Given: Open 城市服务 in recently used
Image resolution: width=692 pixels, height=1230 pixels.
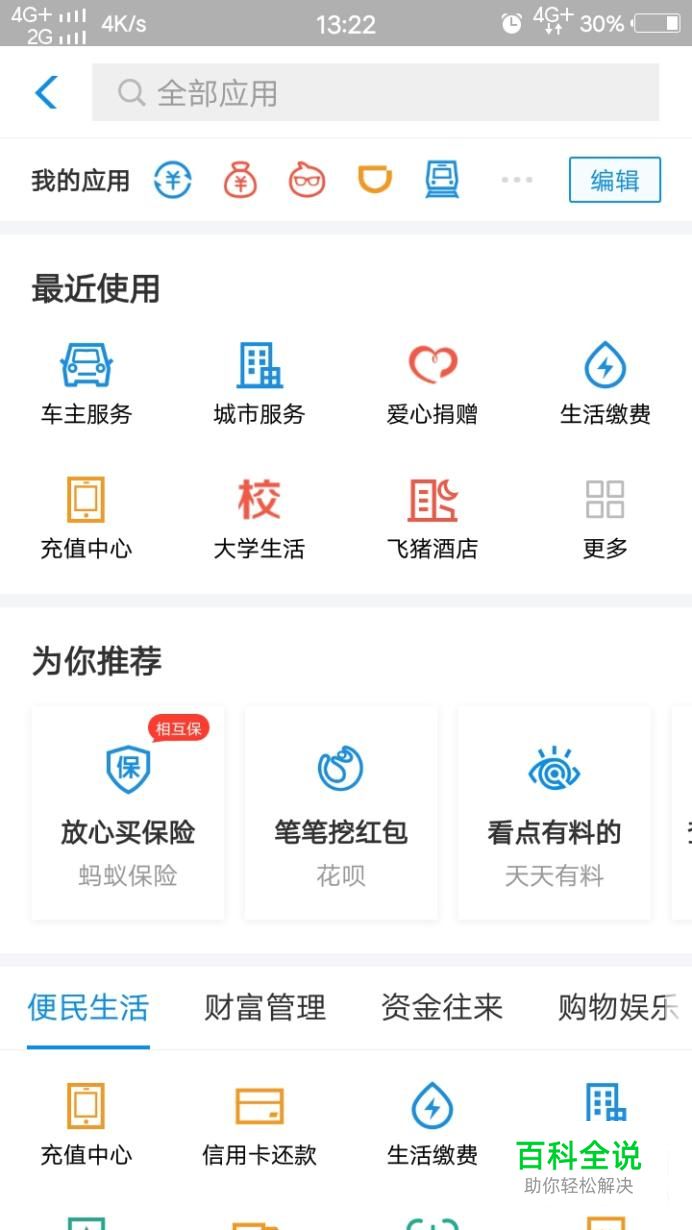Looking at the screenshot, I should tap(259, 384).
